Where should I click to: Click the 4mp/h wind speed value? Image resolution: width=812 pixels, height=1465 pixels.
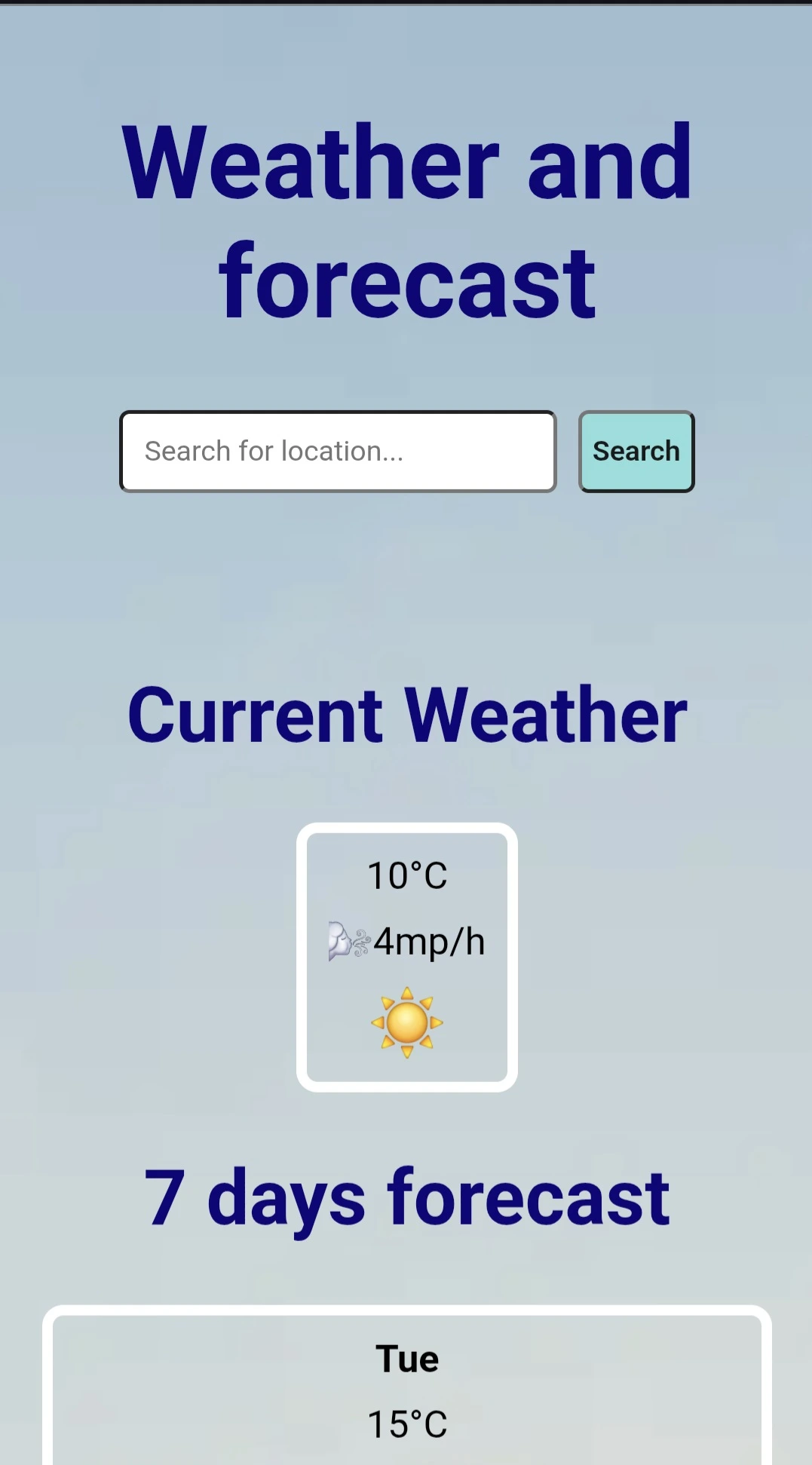tap(430, 940)
